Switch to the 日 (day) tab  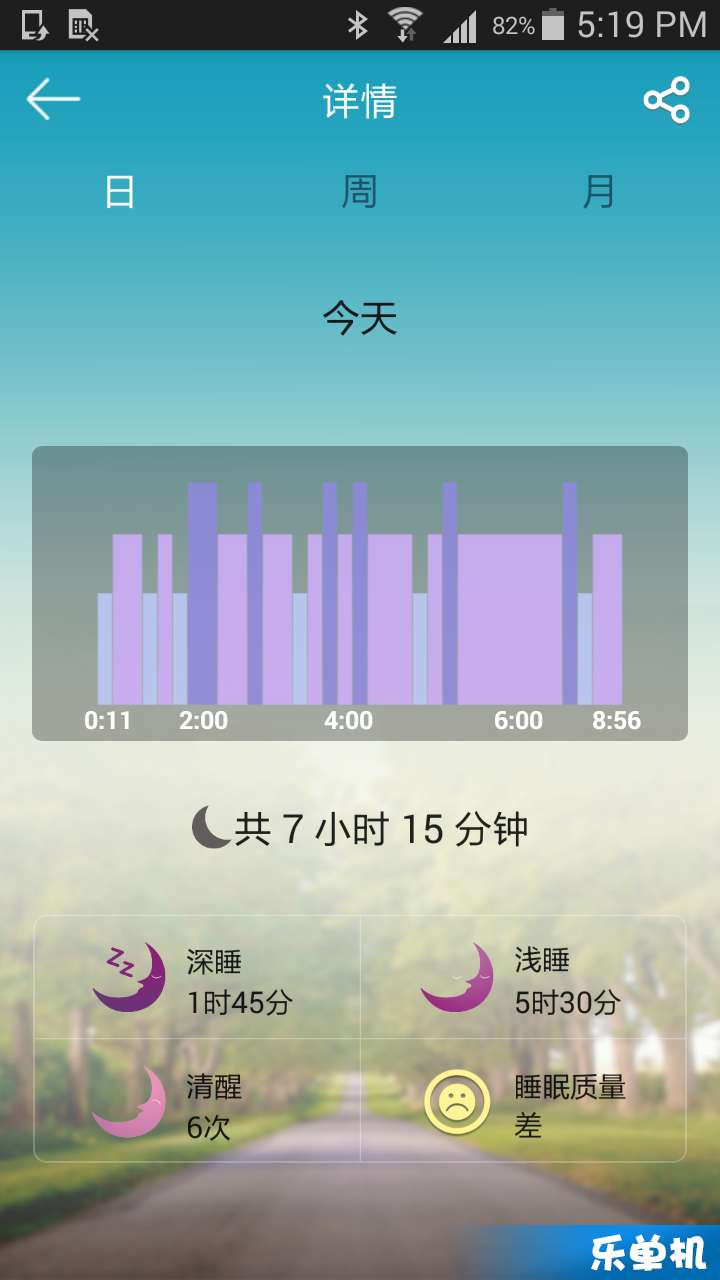point(120,191)
